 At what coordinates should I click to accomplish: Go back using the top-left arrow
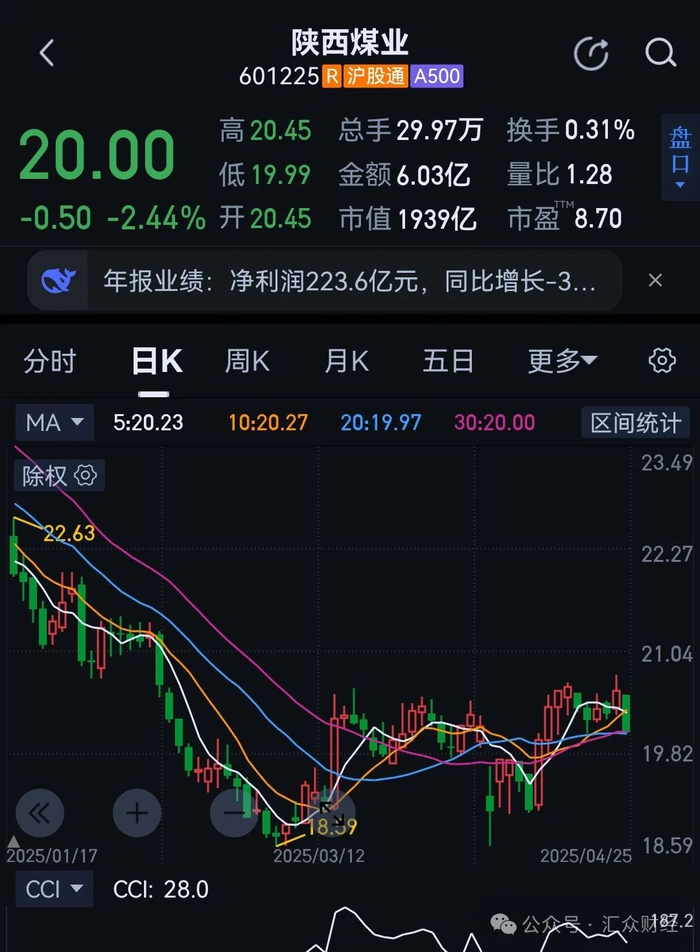click(47, 53)
